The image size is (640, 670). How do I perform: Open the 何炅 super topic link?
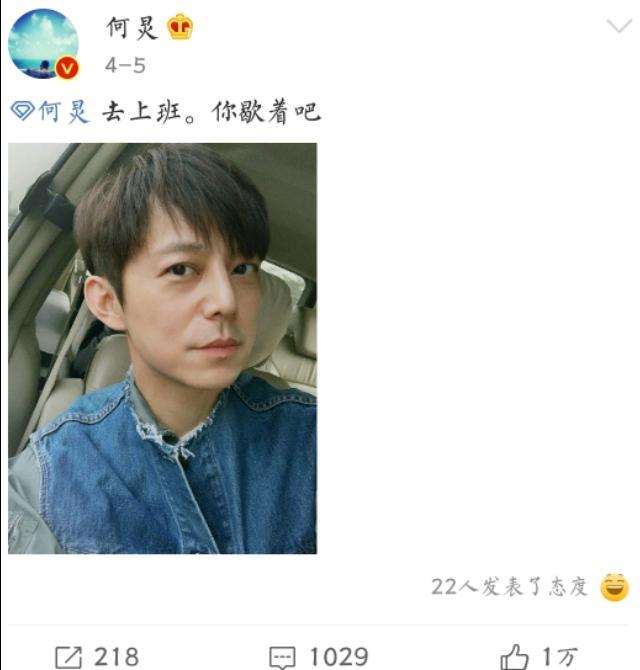point(52,112)
